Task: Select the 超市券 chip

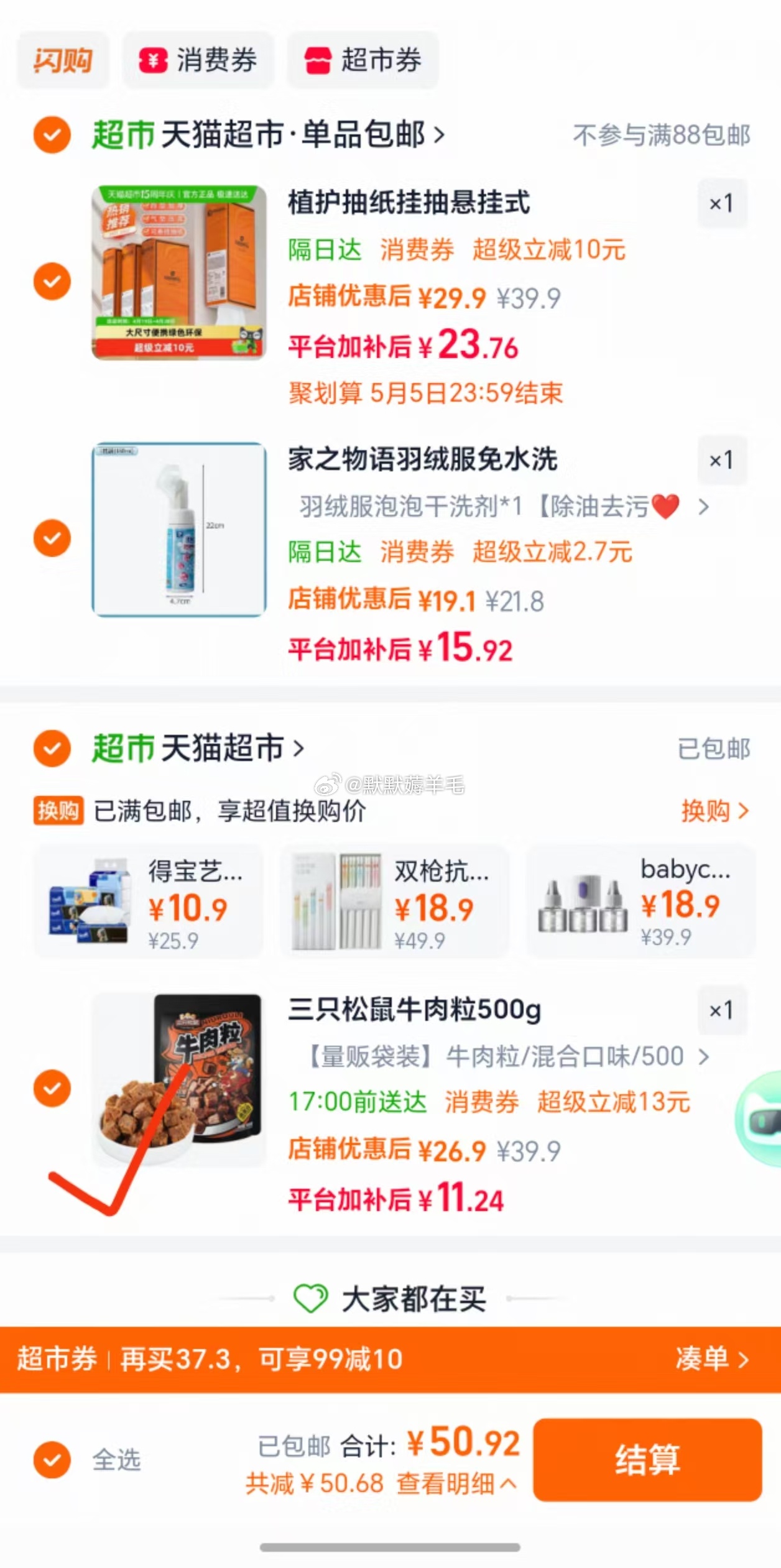Action: 363,60
